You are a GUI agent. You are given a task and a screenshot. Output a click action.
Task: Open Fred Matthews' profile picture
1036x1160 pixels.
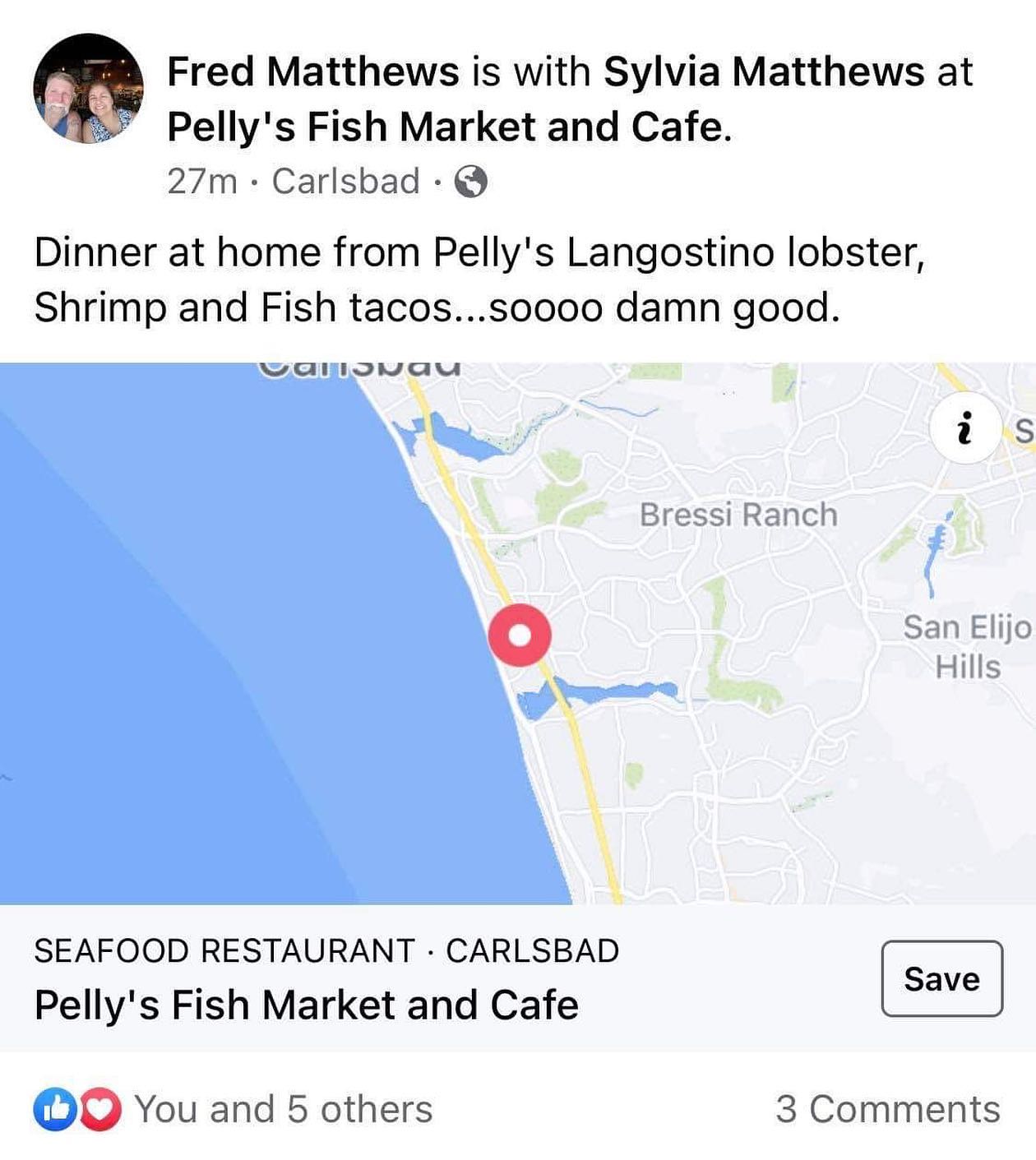[x=88, y=89]
